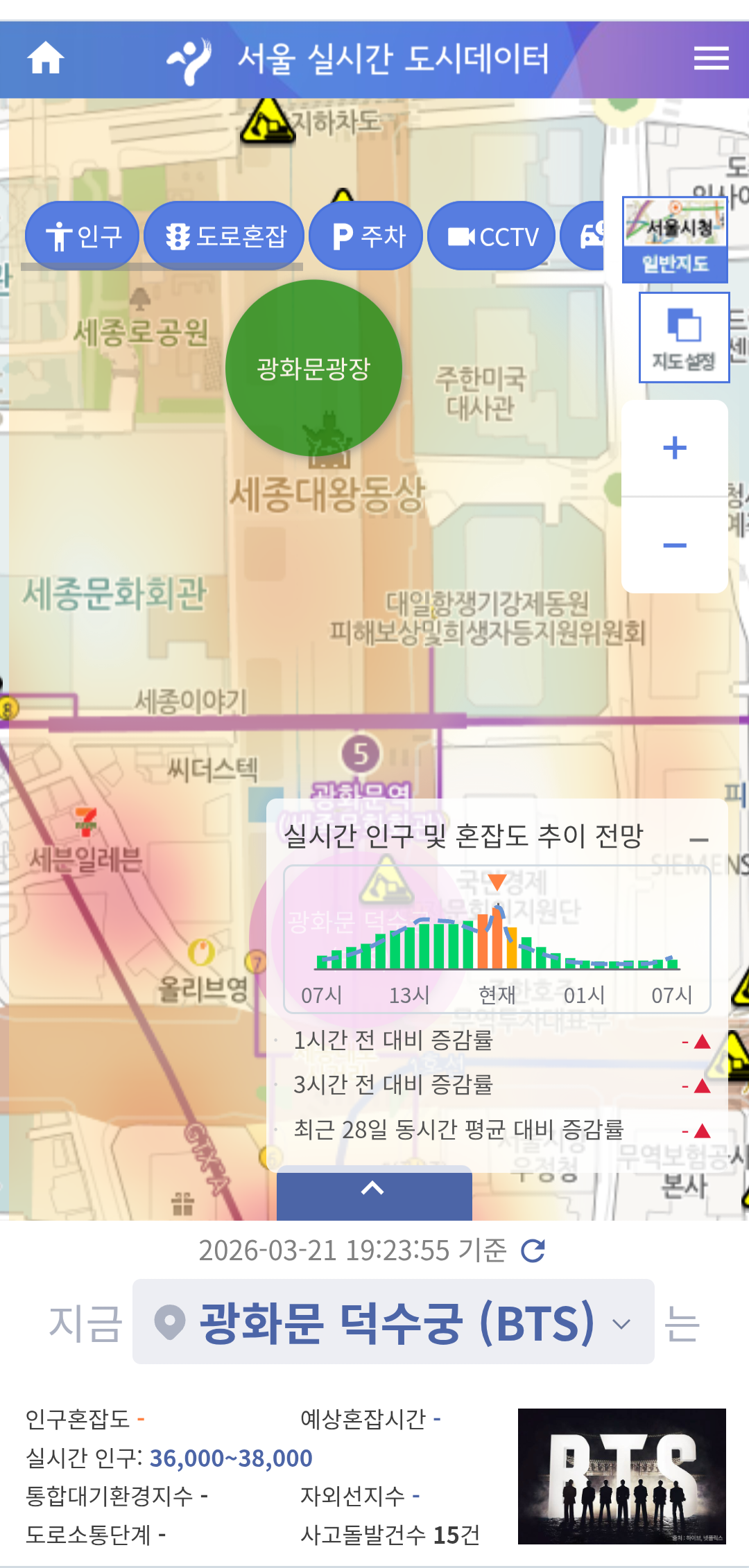Screen dimensions: 749x1568
Task: Tap the 광화문광장 green marker
Action: coord(314,368)
